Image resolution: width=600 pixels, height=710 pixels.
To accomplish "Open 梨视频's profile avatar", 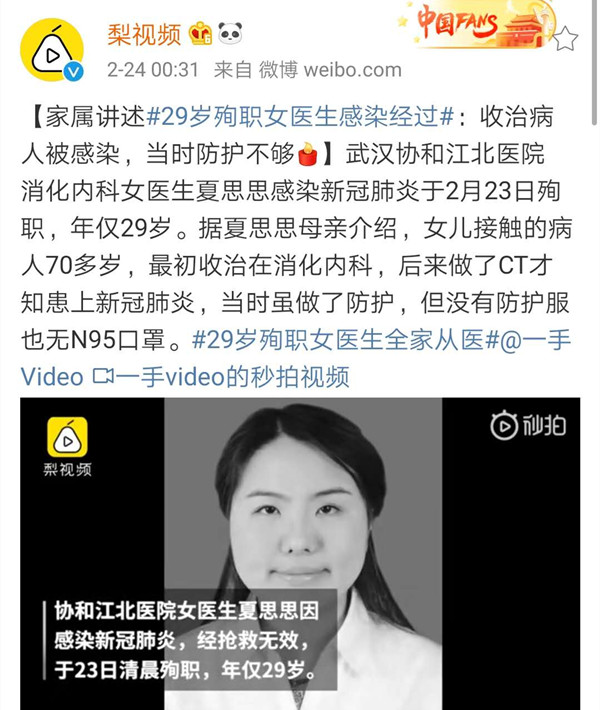I will pos(51,50).
